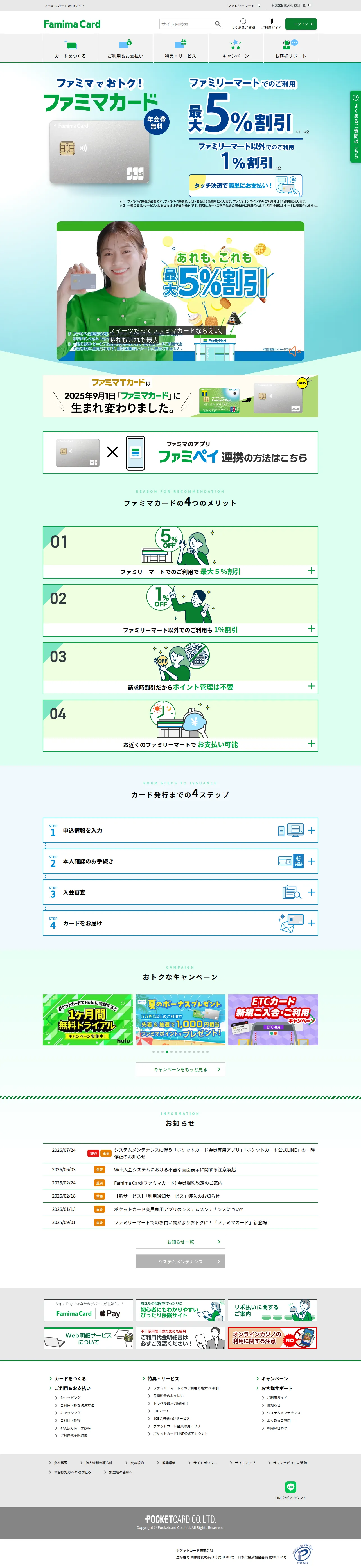
Task: Tap the お知らせ一覧 button
Action: [x=180, y=1242]
